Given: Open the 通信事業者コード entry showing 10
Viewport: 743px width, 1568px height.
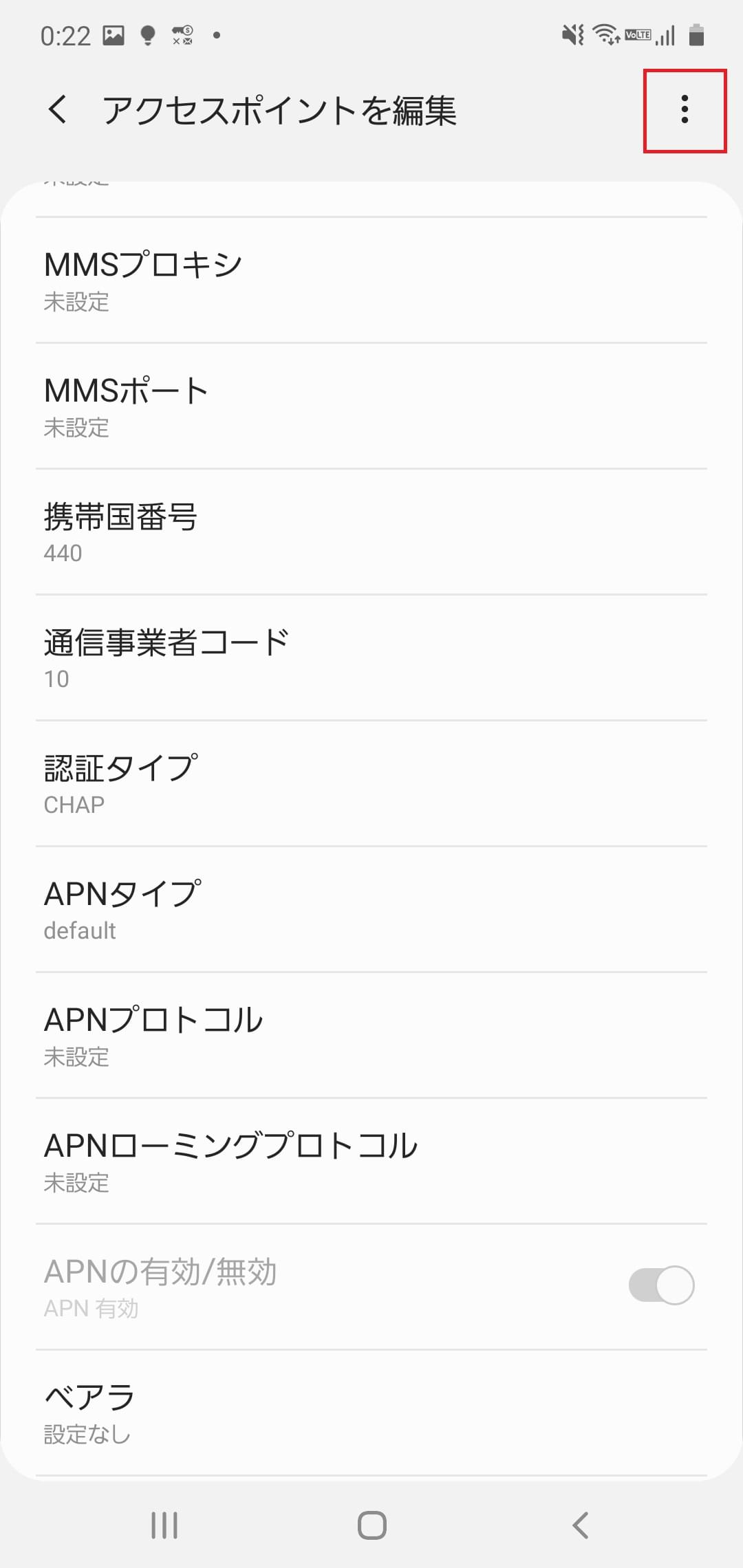Looking at the screenshot, I should [x=371, y=658].
